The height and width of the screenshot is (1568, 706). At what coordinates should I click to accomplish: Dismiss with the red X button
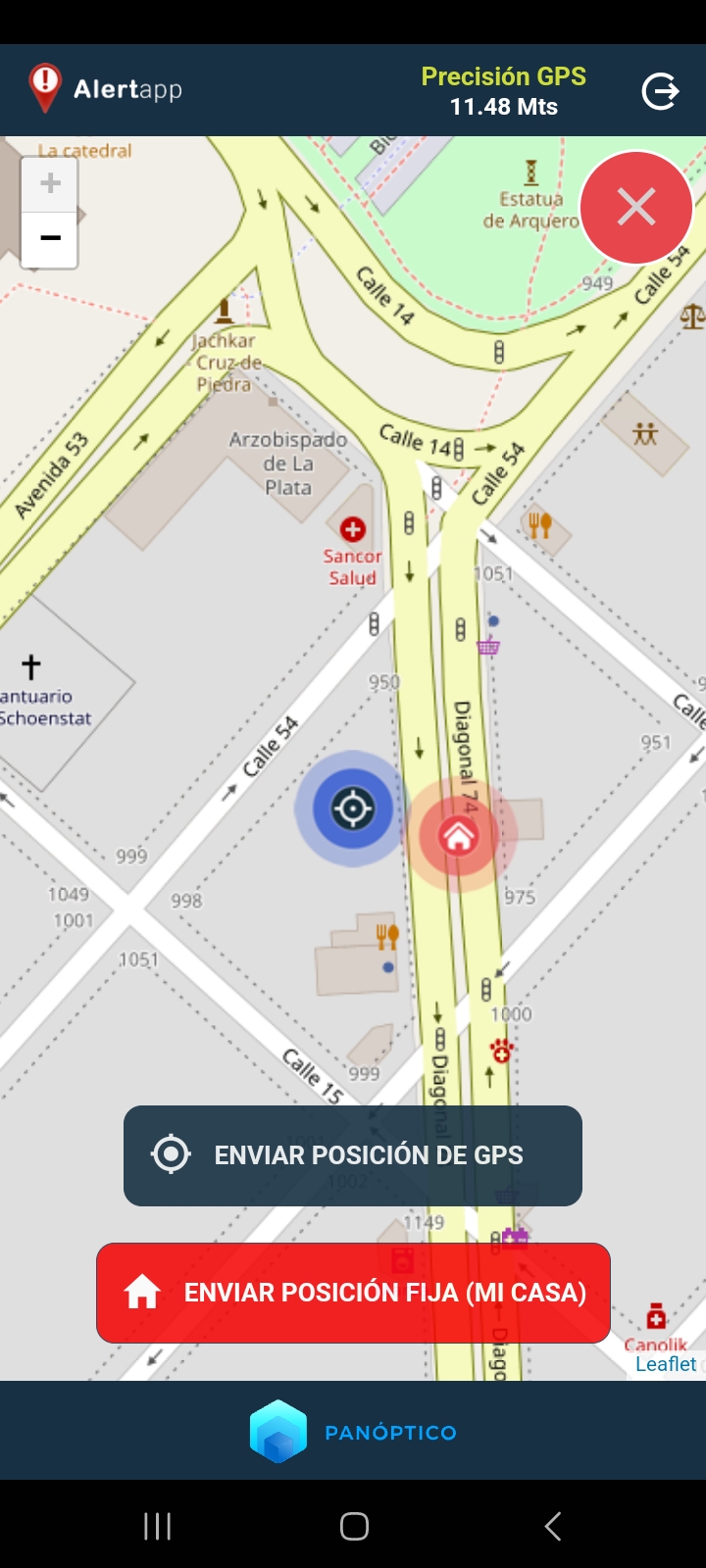(636, 207)
